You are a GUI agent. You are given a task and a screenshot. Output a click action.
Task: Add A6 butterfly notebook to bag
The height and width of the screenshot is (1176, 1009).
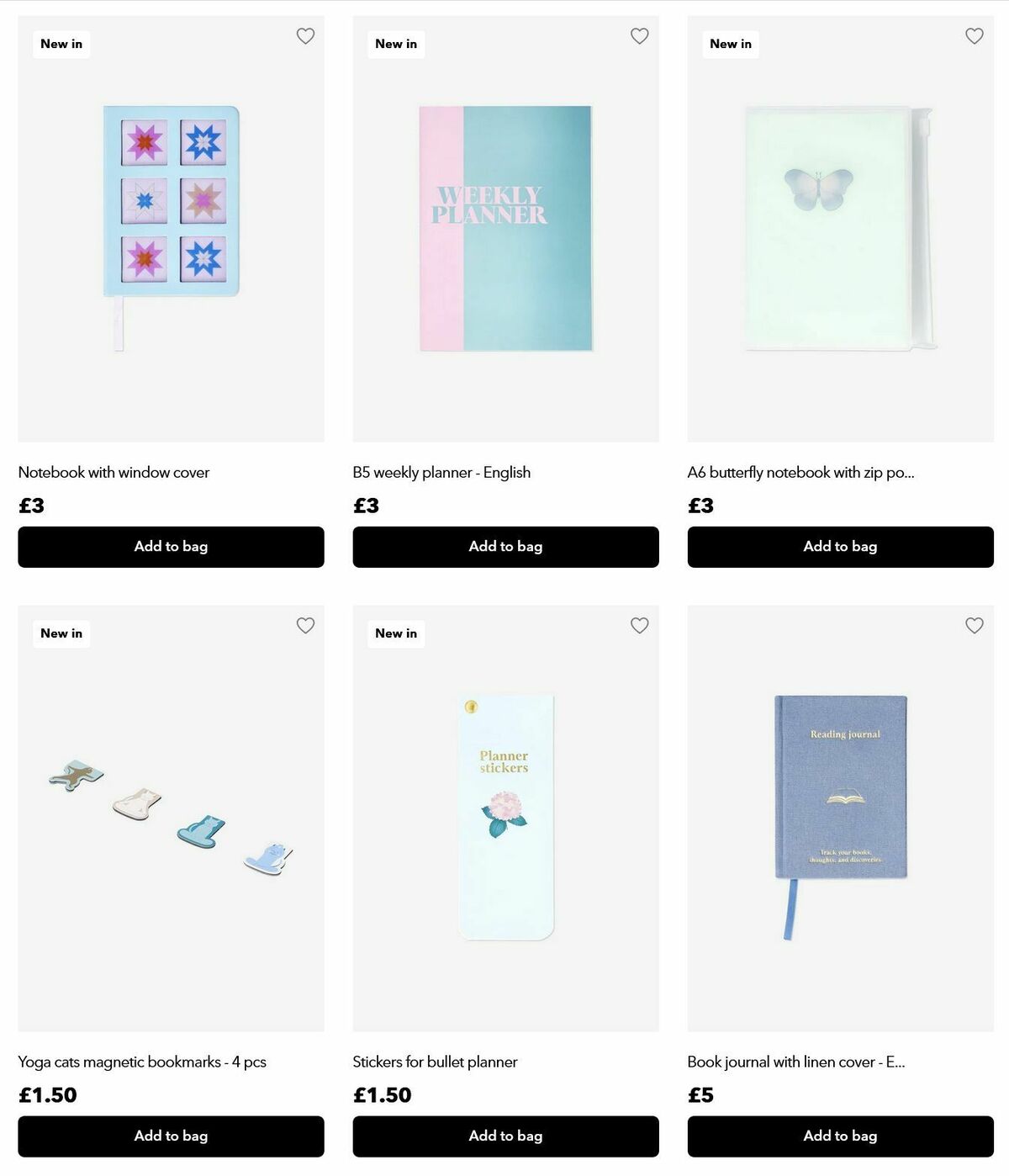click(x=840, y=547)
